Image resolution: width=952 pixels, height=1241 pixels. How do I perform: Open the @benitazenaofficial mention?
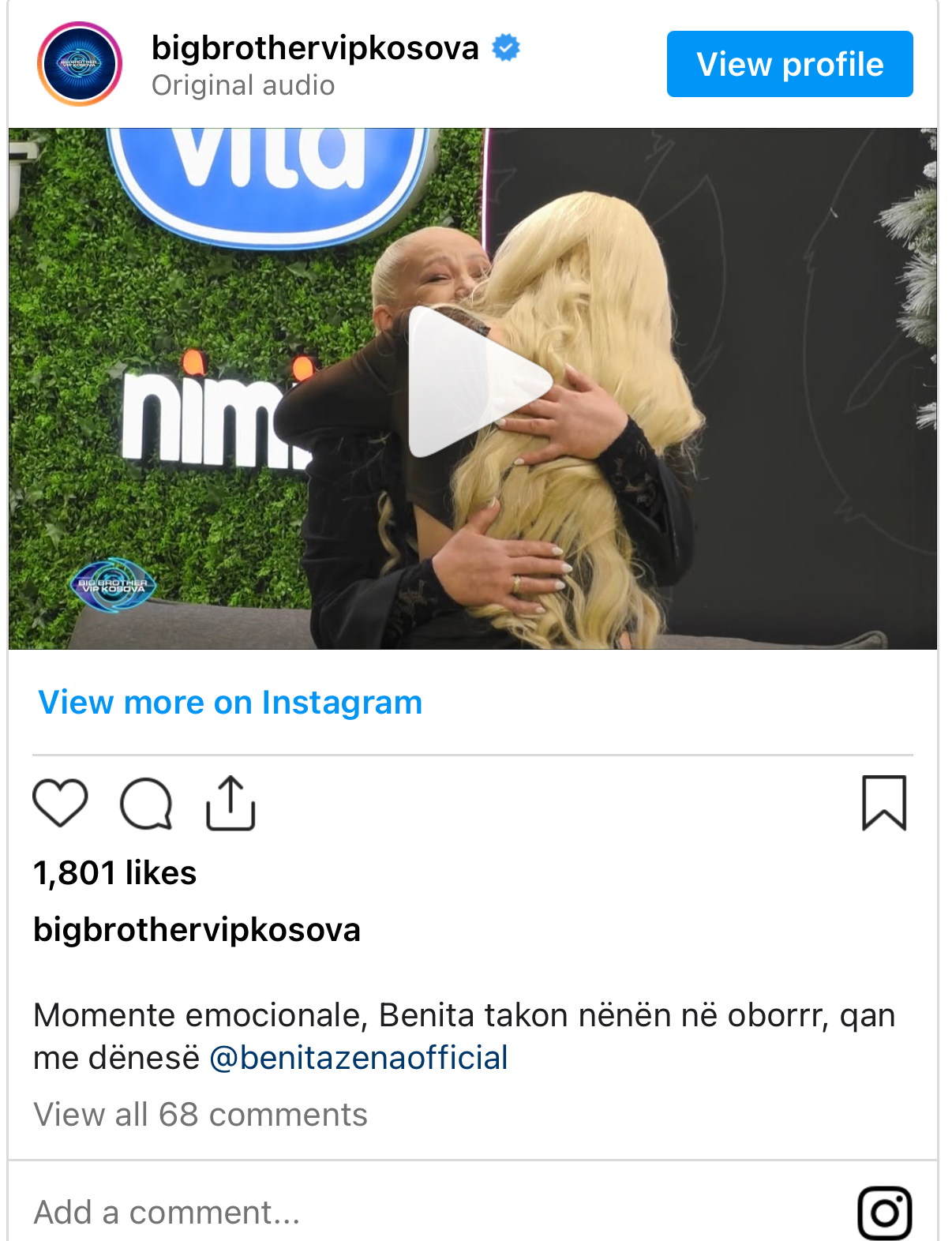coord(358,1058)
